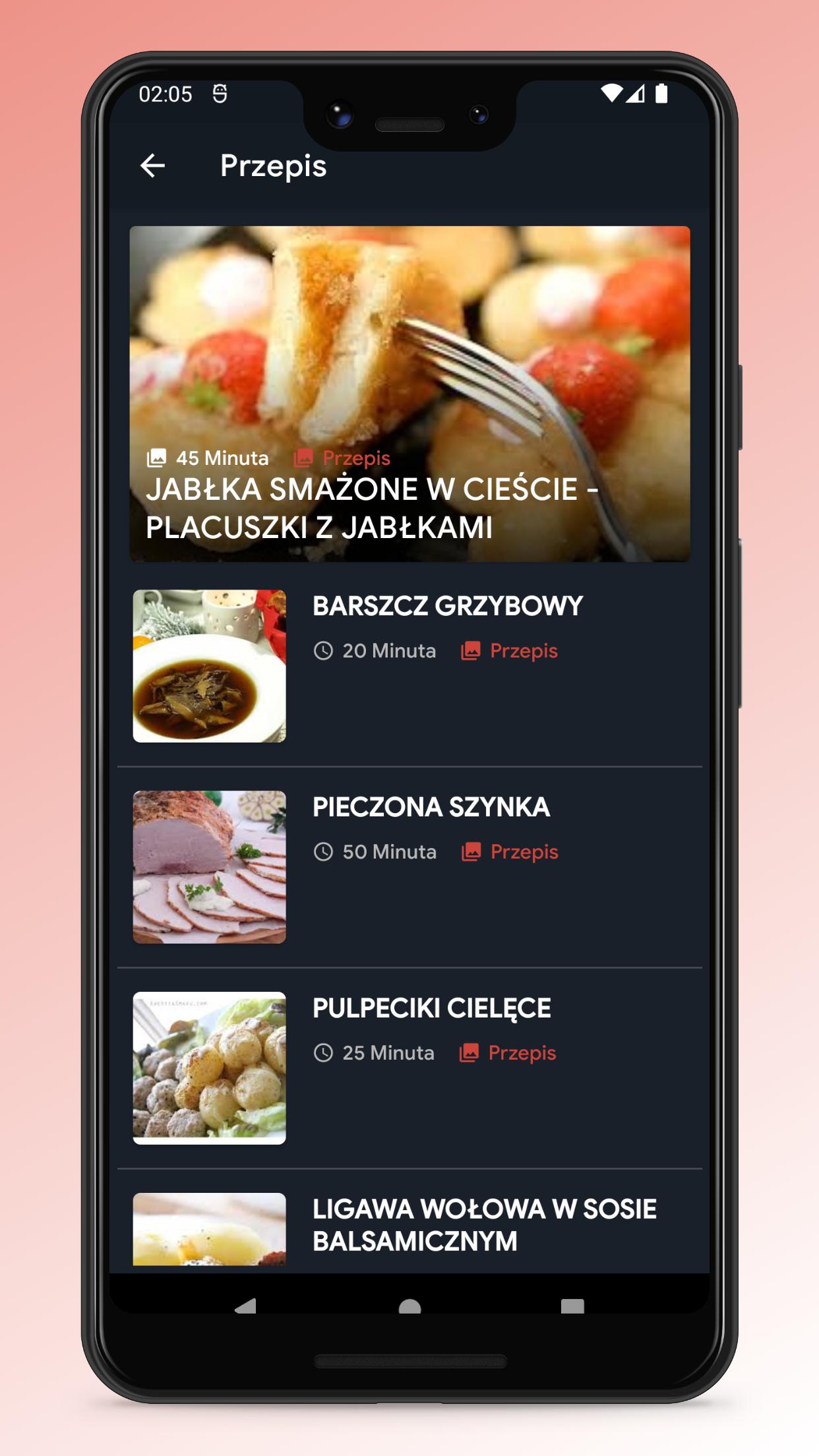This screenshot has width=819, height=1456.
Task: Go back using the app bar arrow
Action: click(x=153, y=166)
